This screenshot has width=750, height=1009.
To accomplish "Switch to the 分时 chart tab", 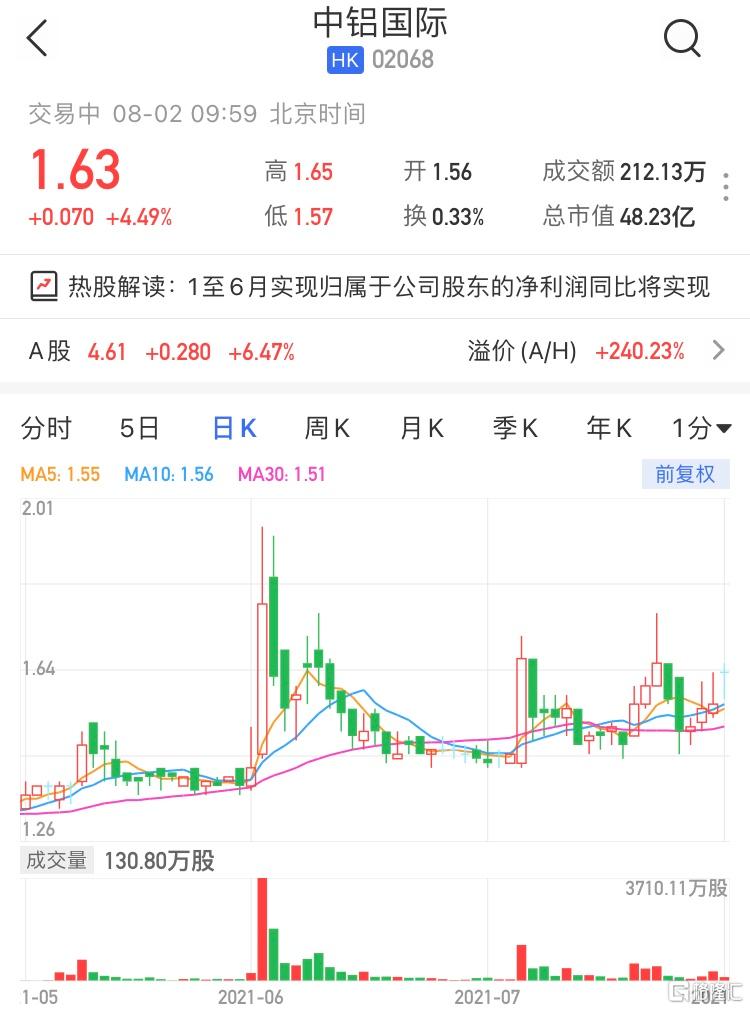I will pos(47,429).
